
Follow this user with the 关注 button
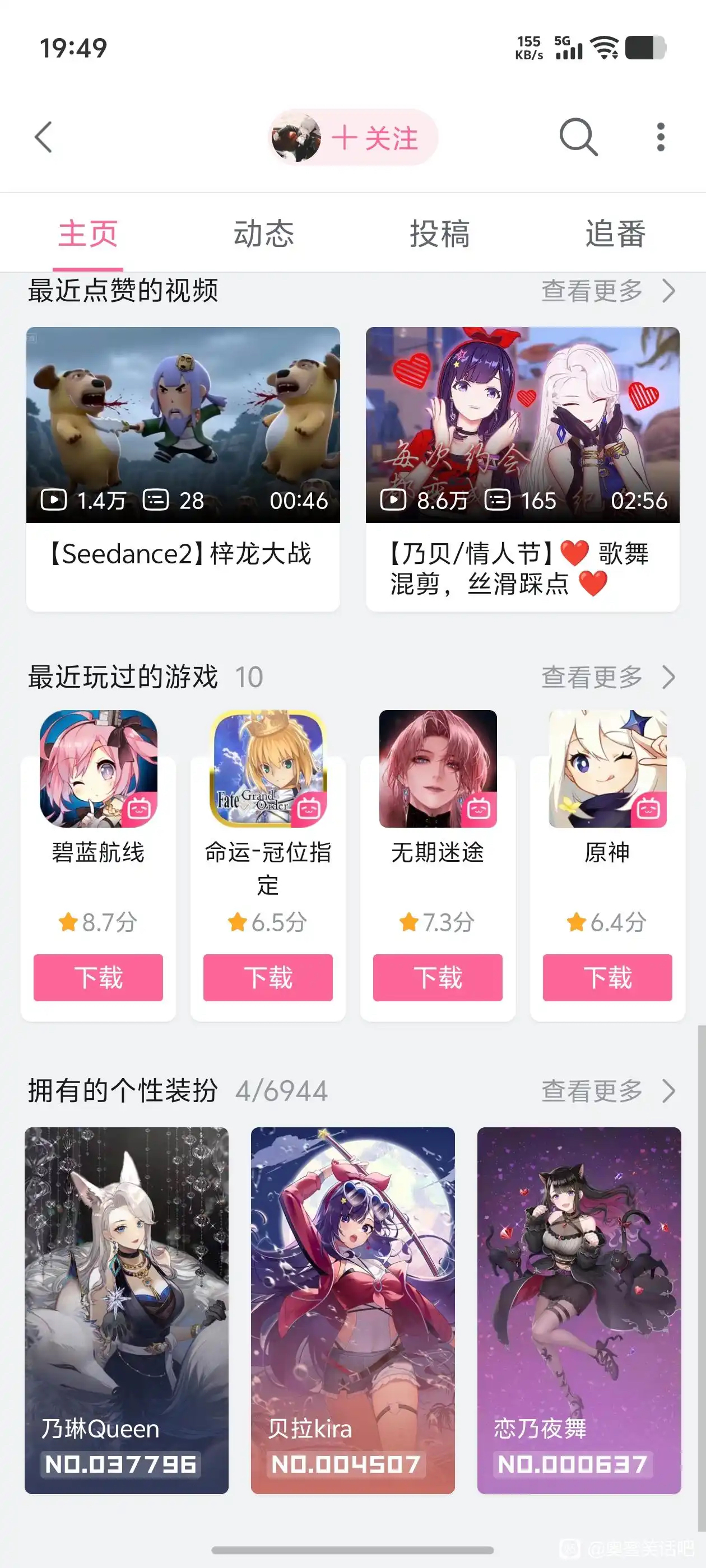click(373, 138)
